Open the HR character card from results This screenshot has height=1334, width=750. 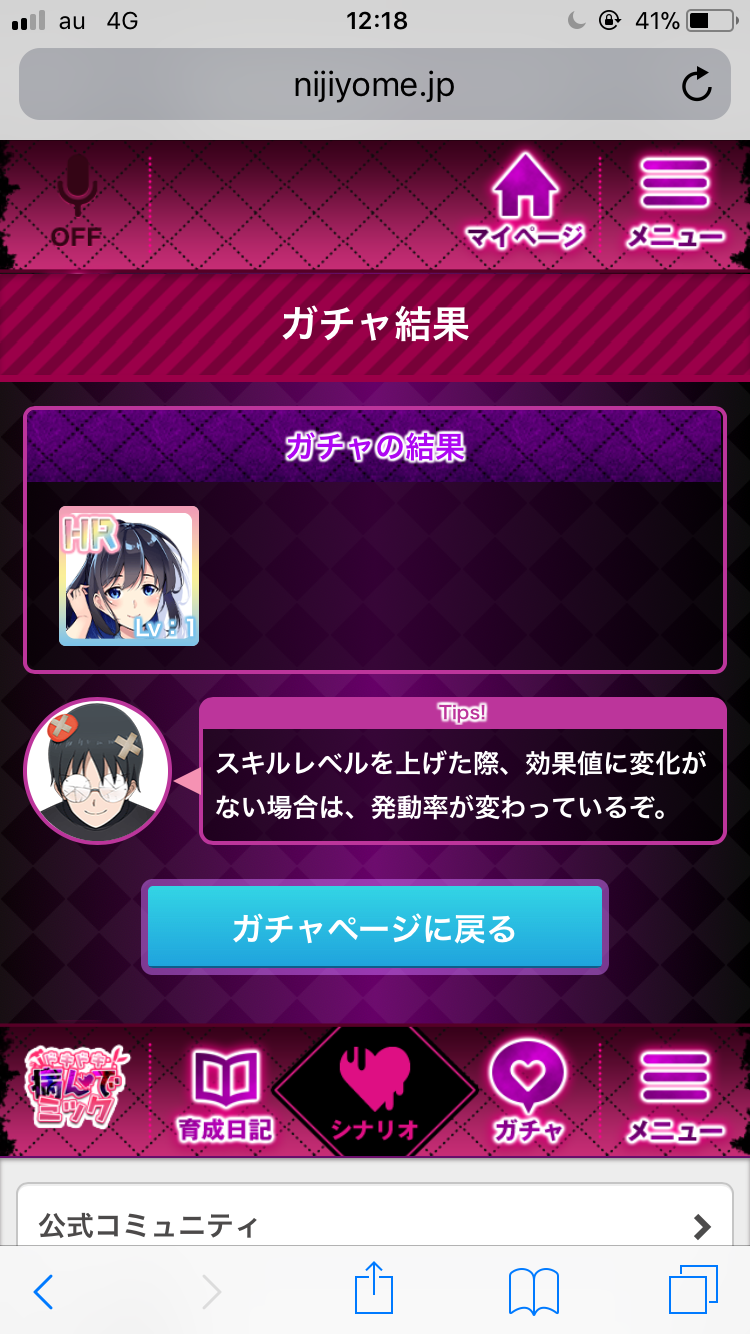(129, 576)
